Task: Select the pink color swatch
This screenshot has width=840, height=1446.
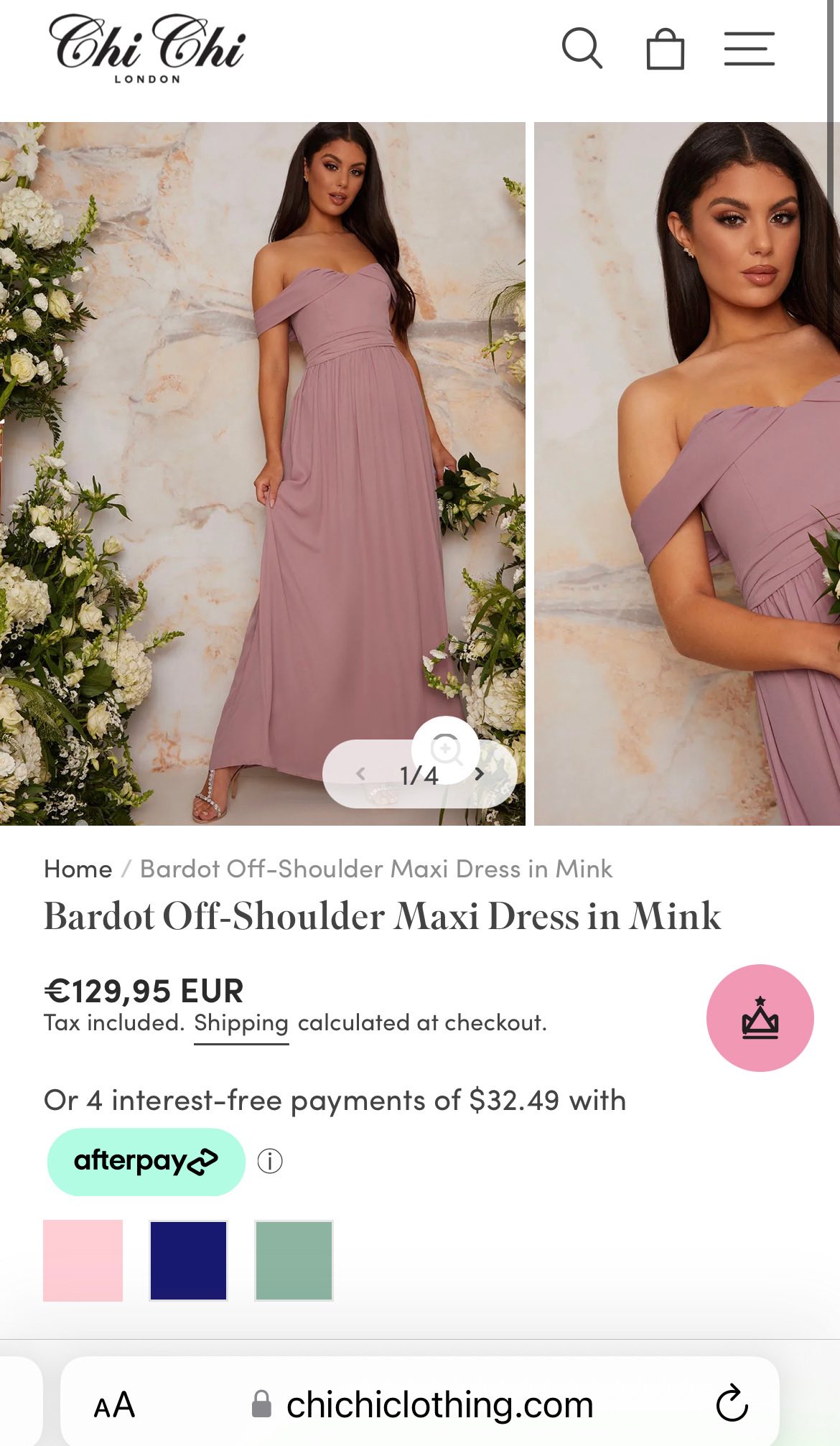Action: coord(83,1260)
